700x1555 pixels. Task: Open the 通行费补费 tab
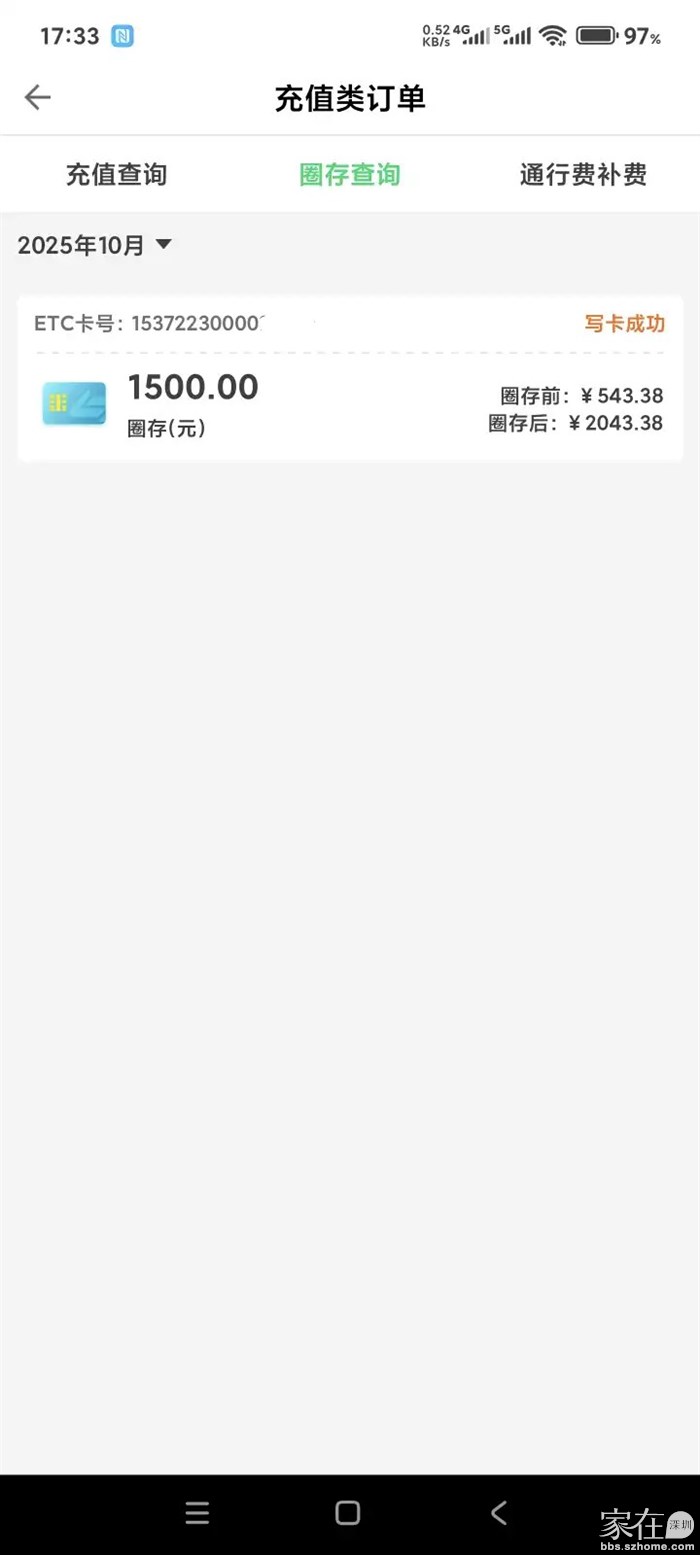click(x=583, y=175)
